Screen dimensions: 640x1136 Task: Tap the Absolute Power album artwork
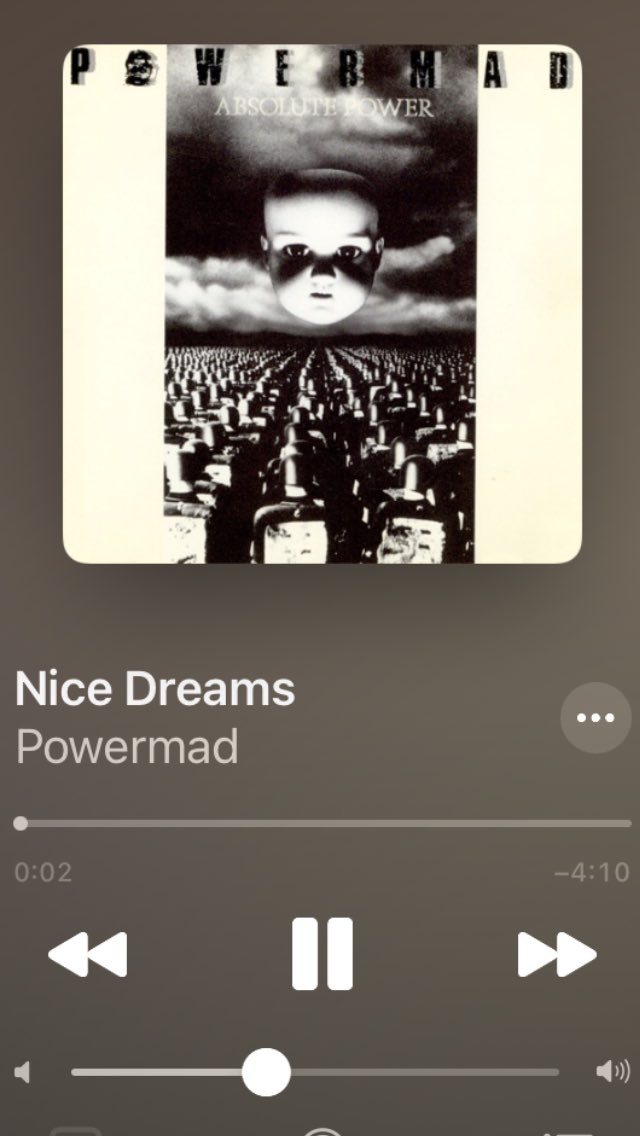tap(322, 304)
